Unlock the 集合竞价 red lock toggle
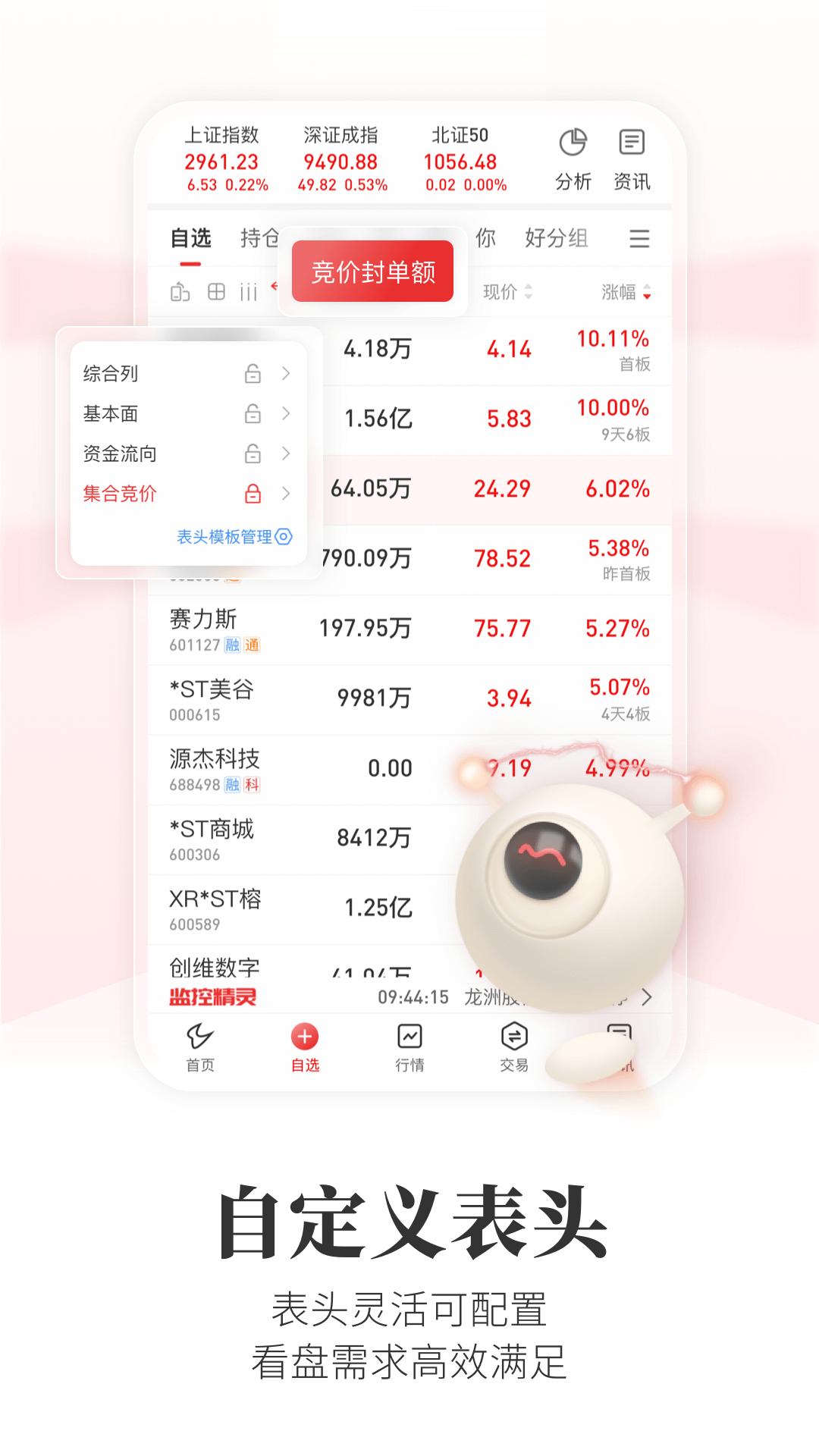The height and width of the screenshot is (1456, 819). coord(253,494)
